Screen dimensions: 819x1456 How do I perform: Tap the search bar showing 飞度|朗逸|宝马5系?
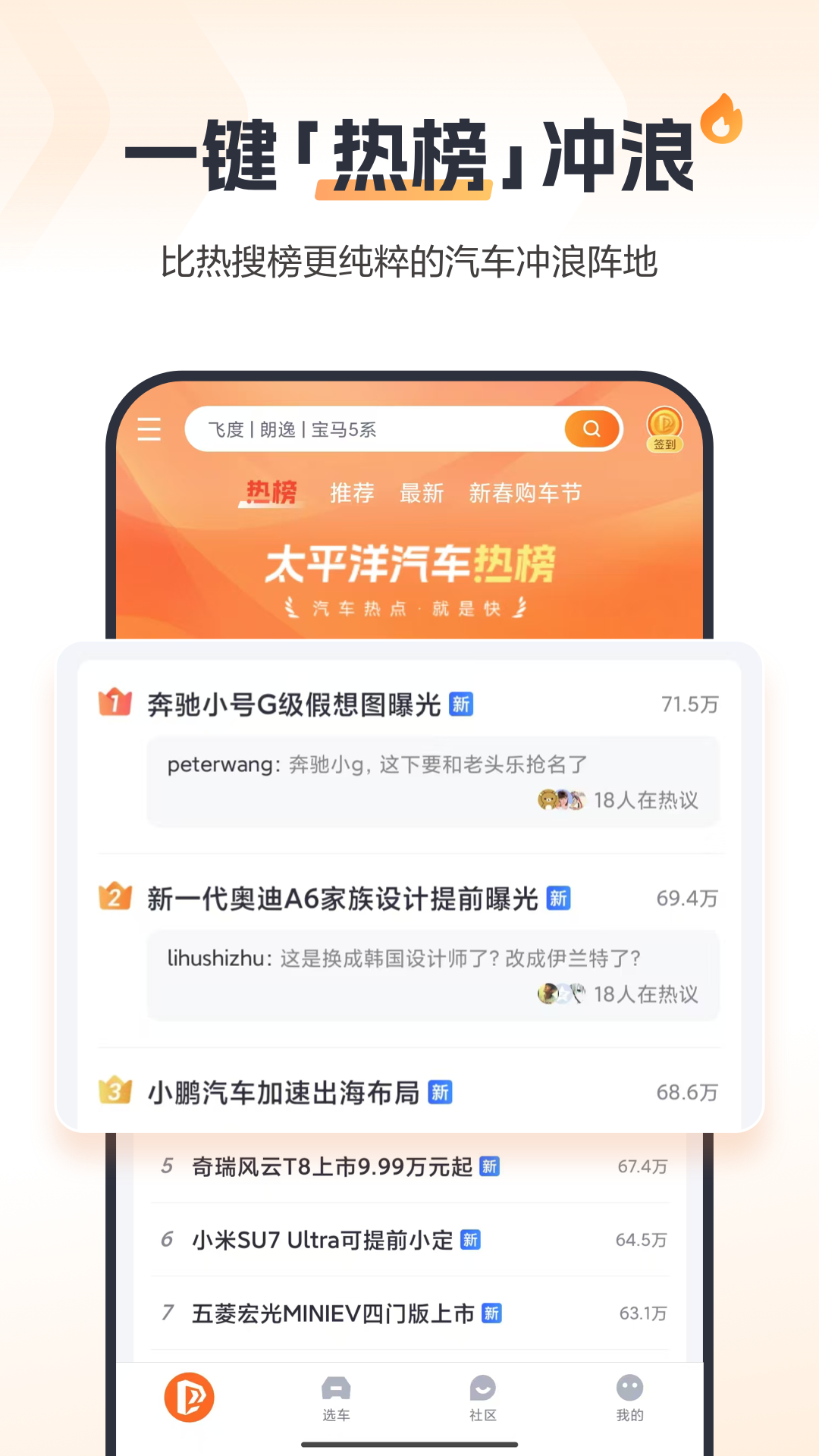(x=379, y=428)
